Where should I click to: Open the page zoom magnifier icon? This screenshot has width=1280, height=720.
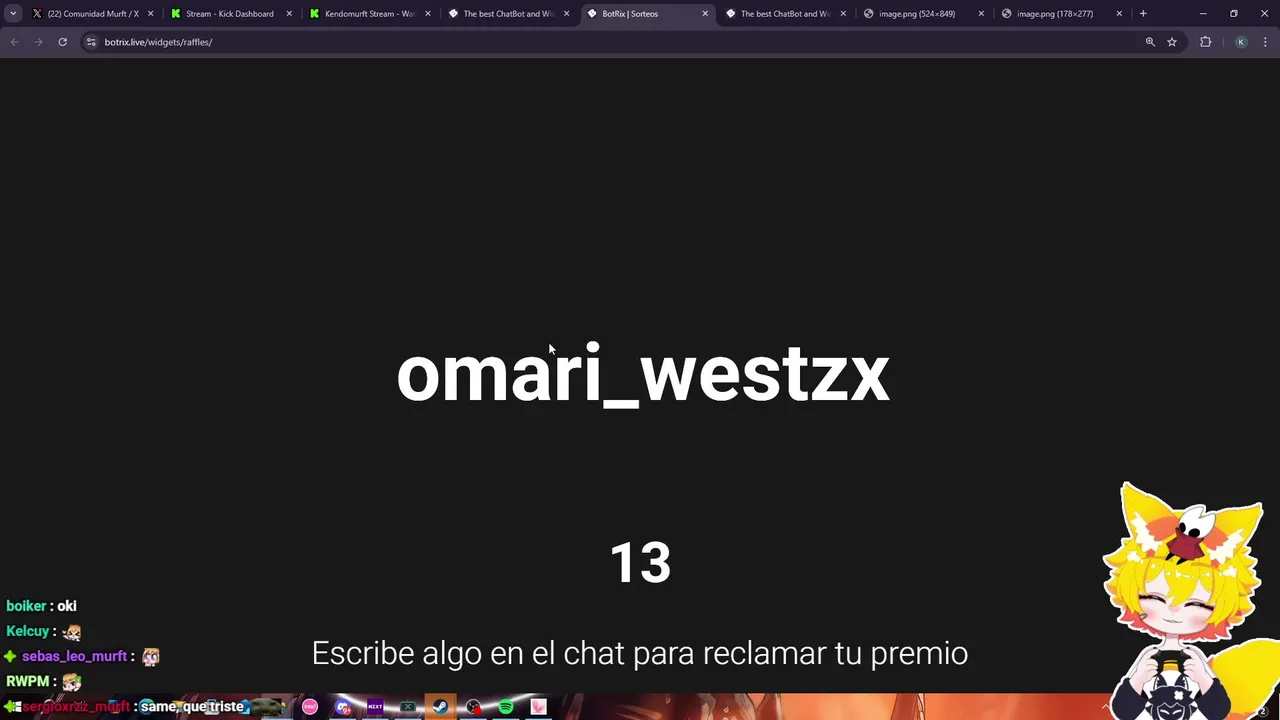1150,42
